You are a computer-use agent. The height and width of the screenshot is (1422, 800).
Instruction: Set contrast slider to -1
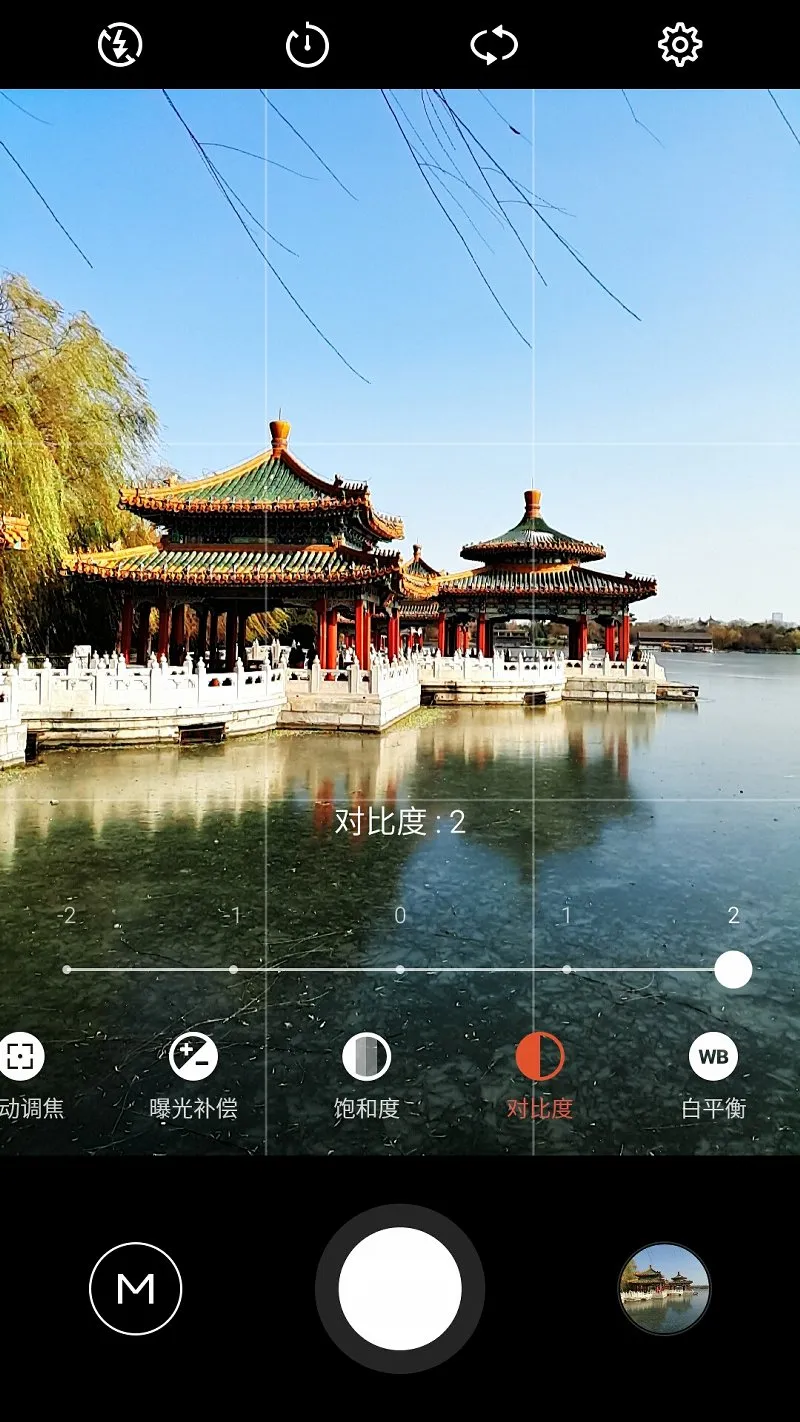pyautogui.click(x=233, y=969)
